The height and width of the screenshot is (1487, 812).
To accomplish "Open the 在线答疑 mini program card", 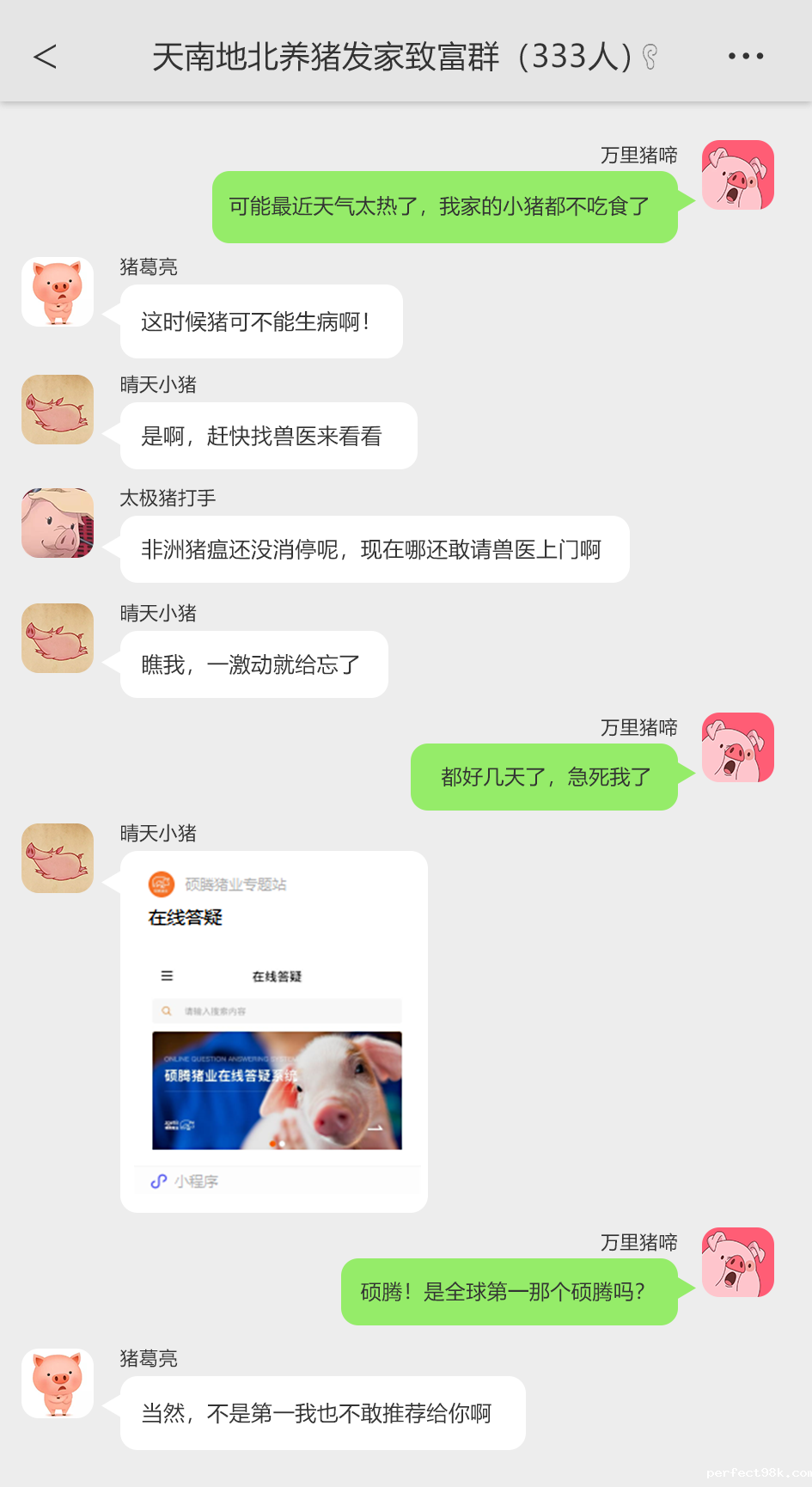I will pos(274,1031).
